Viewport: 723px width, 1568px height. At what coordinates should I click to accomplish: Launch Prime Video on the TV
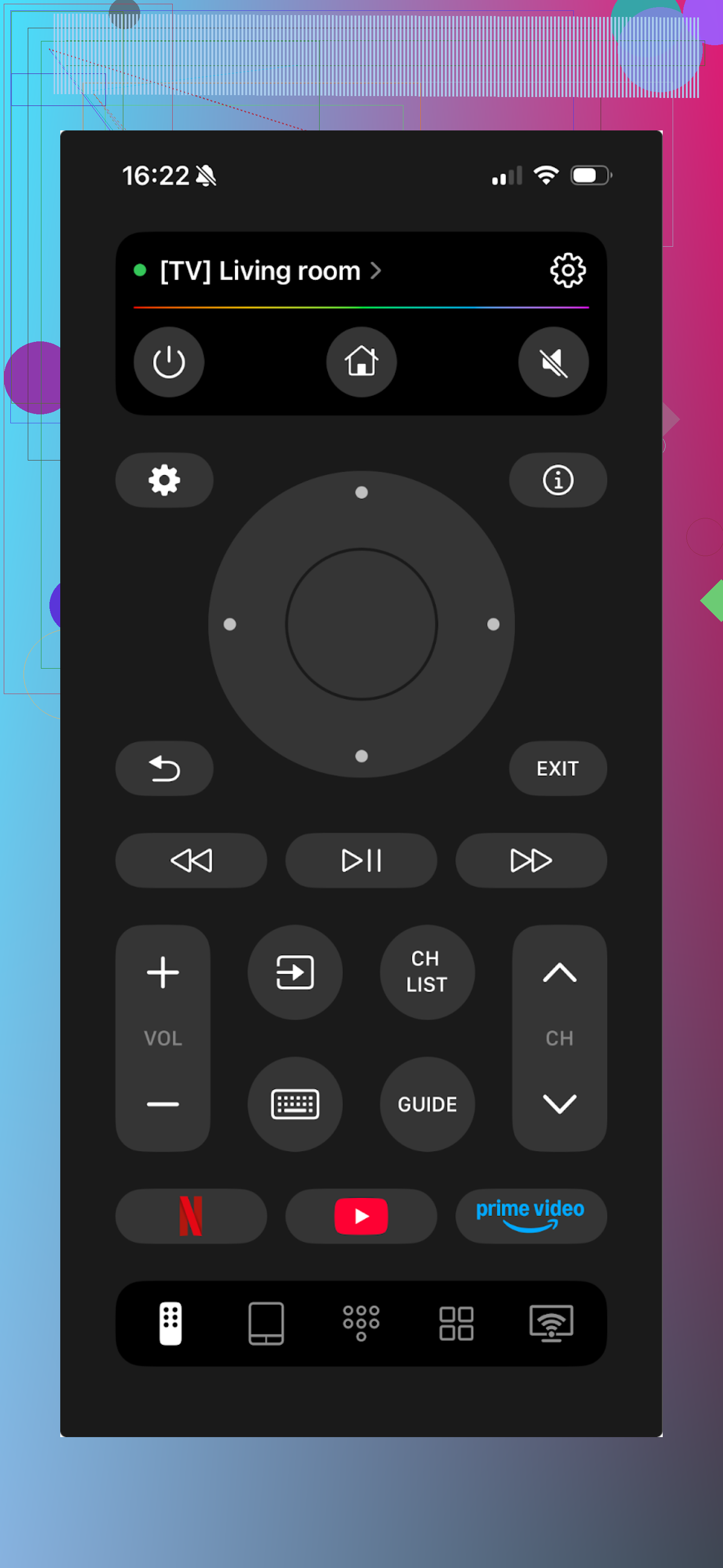point(530,1216)
